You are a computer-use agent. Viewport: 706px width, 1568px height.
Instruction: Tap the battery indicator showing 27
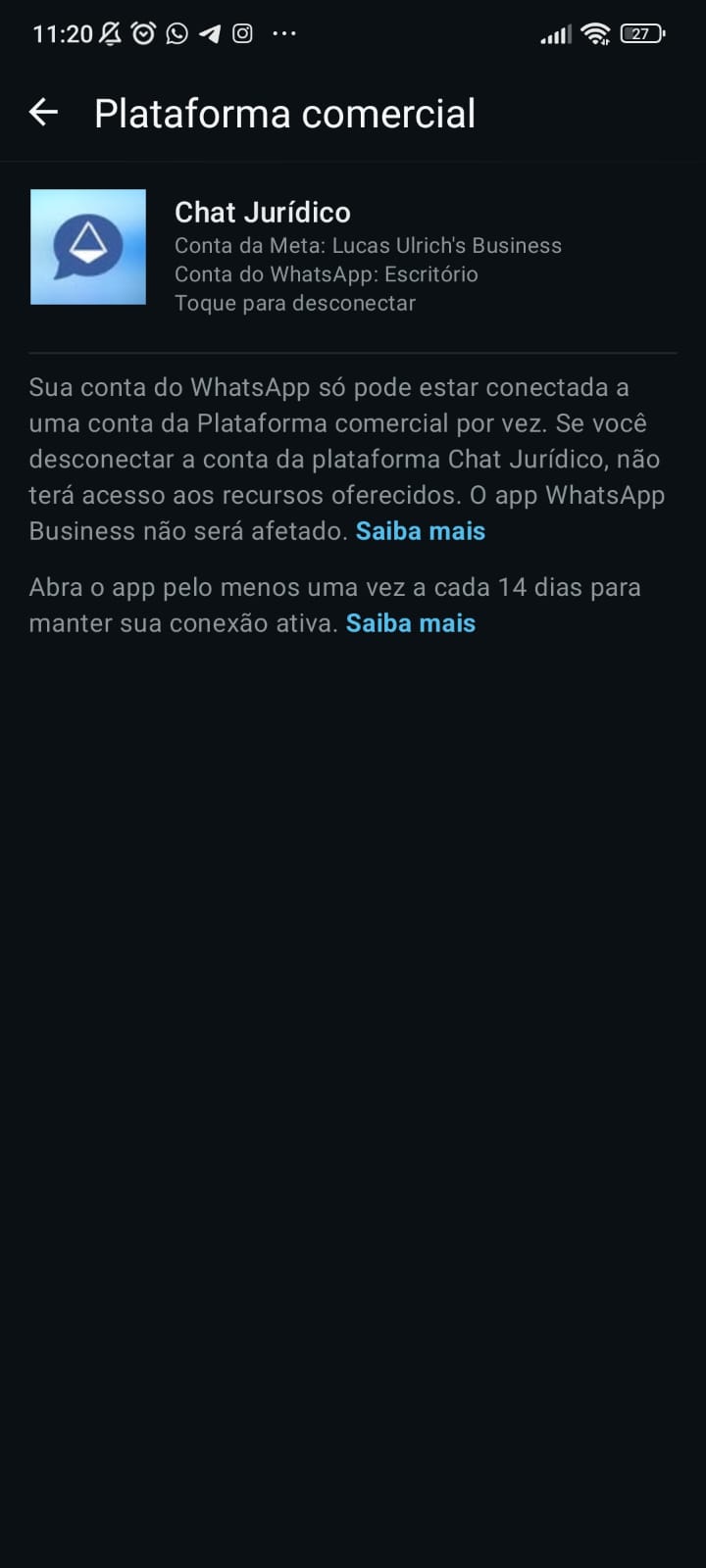pyautogui.click(x=642, y=32)
